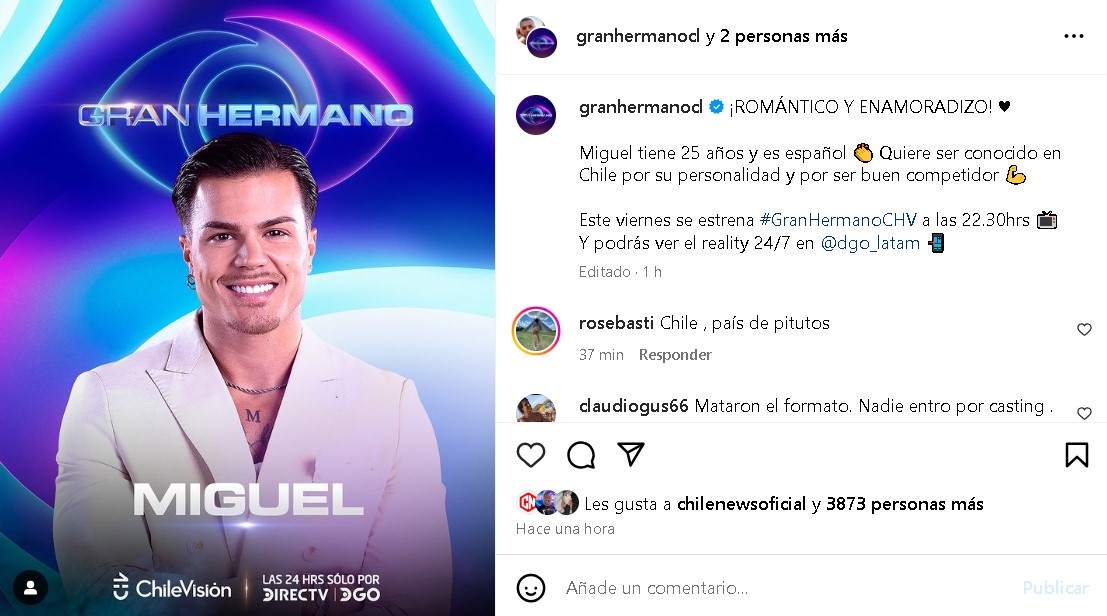This screenshot has height=616, width=1107.
Task: Share the post via paper plane icon
Action: point(630,455)
